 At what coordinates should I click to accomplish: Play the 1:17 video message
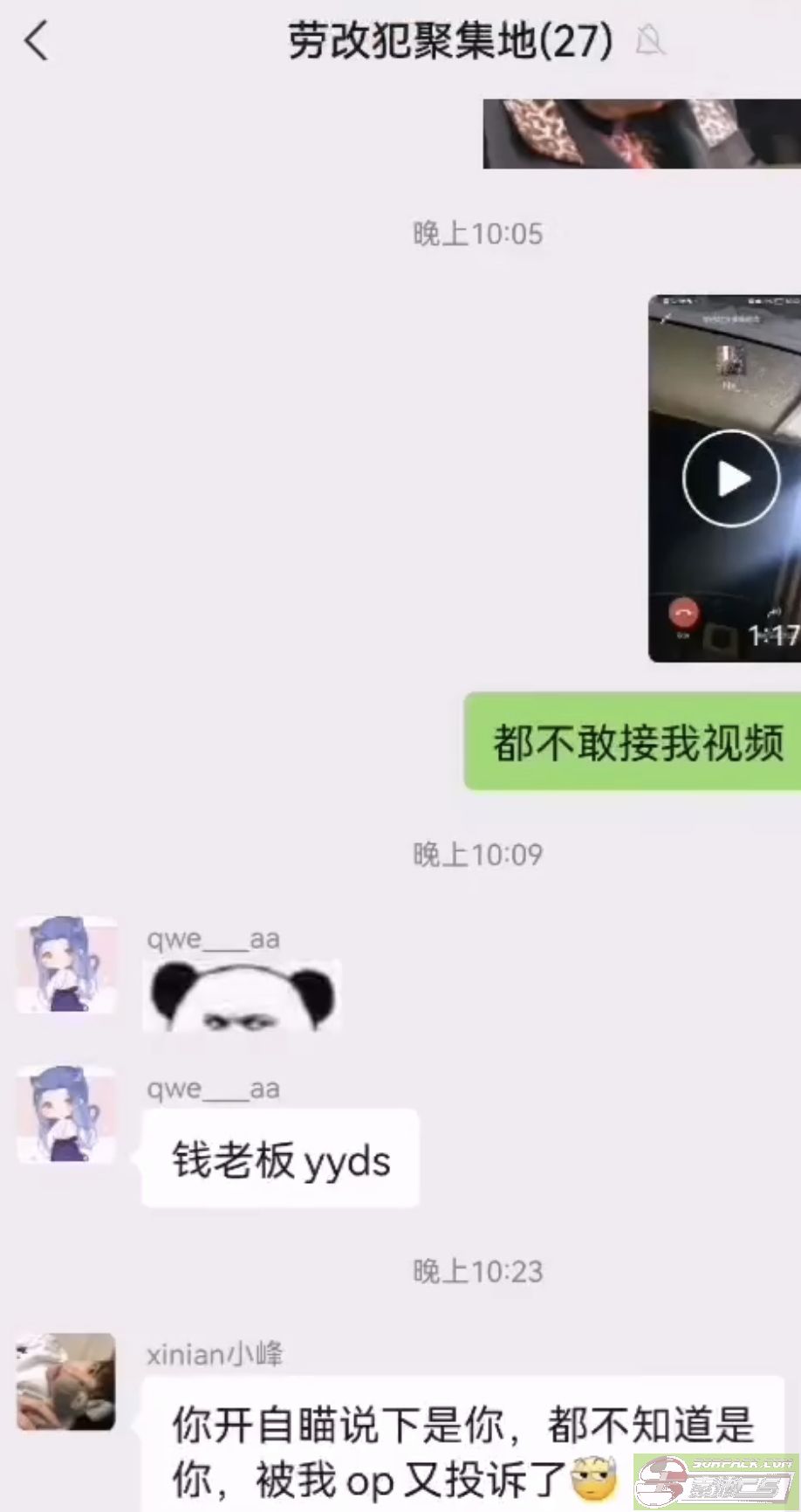pos(729,478)
